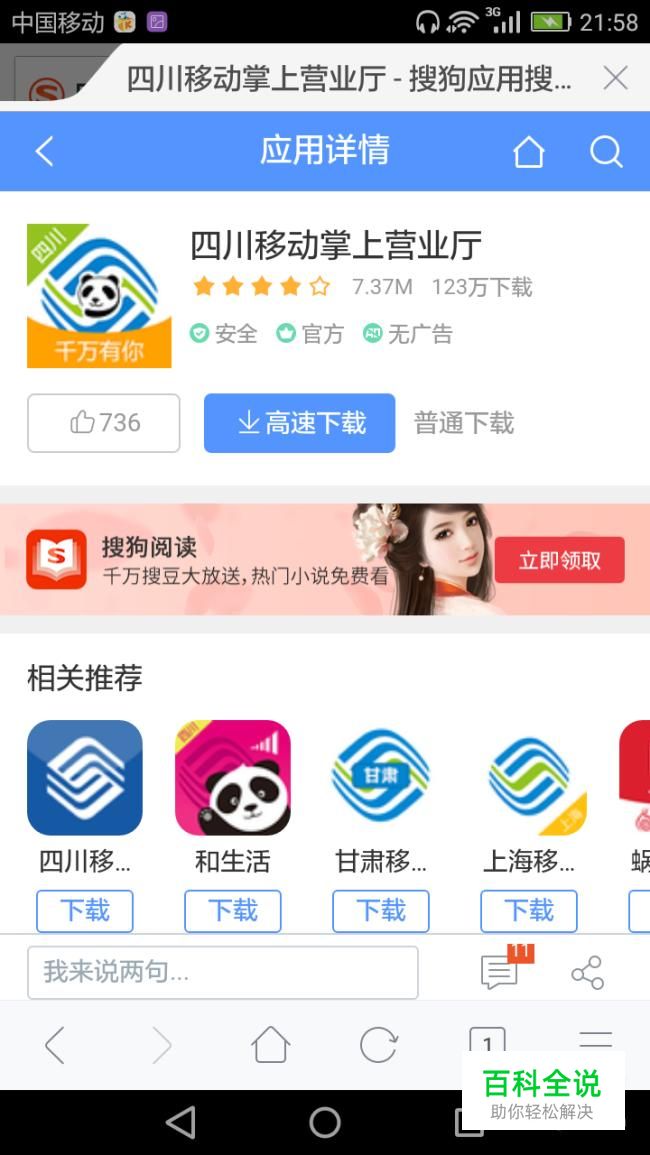Like the app with 736 thumbs-up
Viewport: 650px width, 1155px height.
coord(104,423)
